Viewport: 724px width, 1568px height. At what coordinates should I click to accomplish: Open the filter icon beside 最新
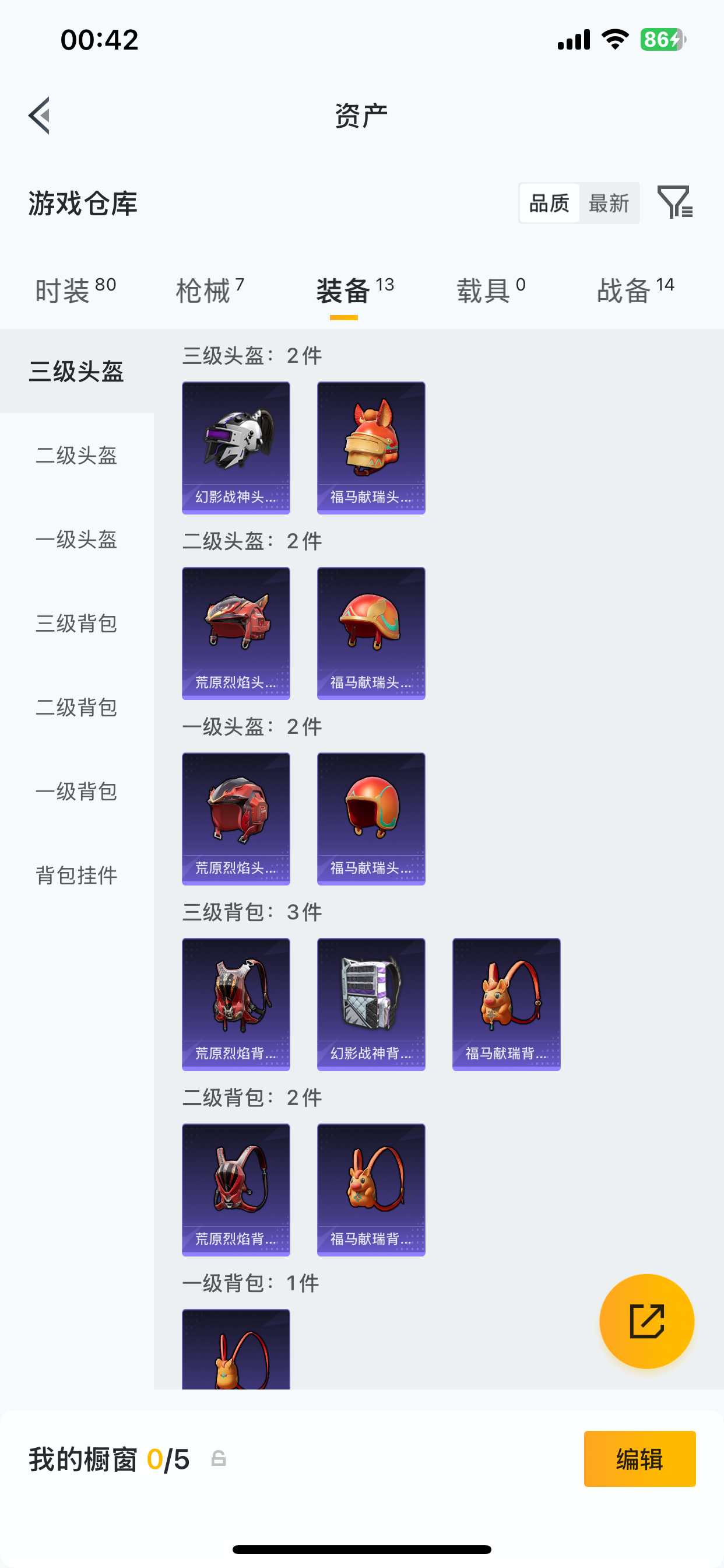pos(676,205)
